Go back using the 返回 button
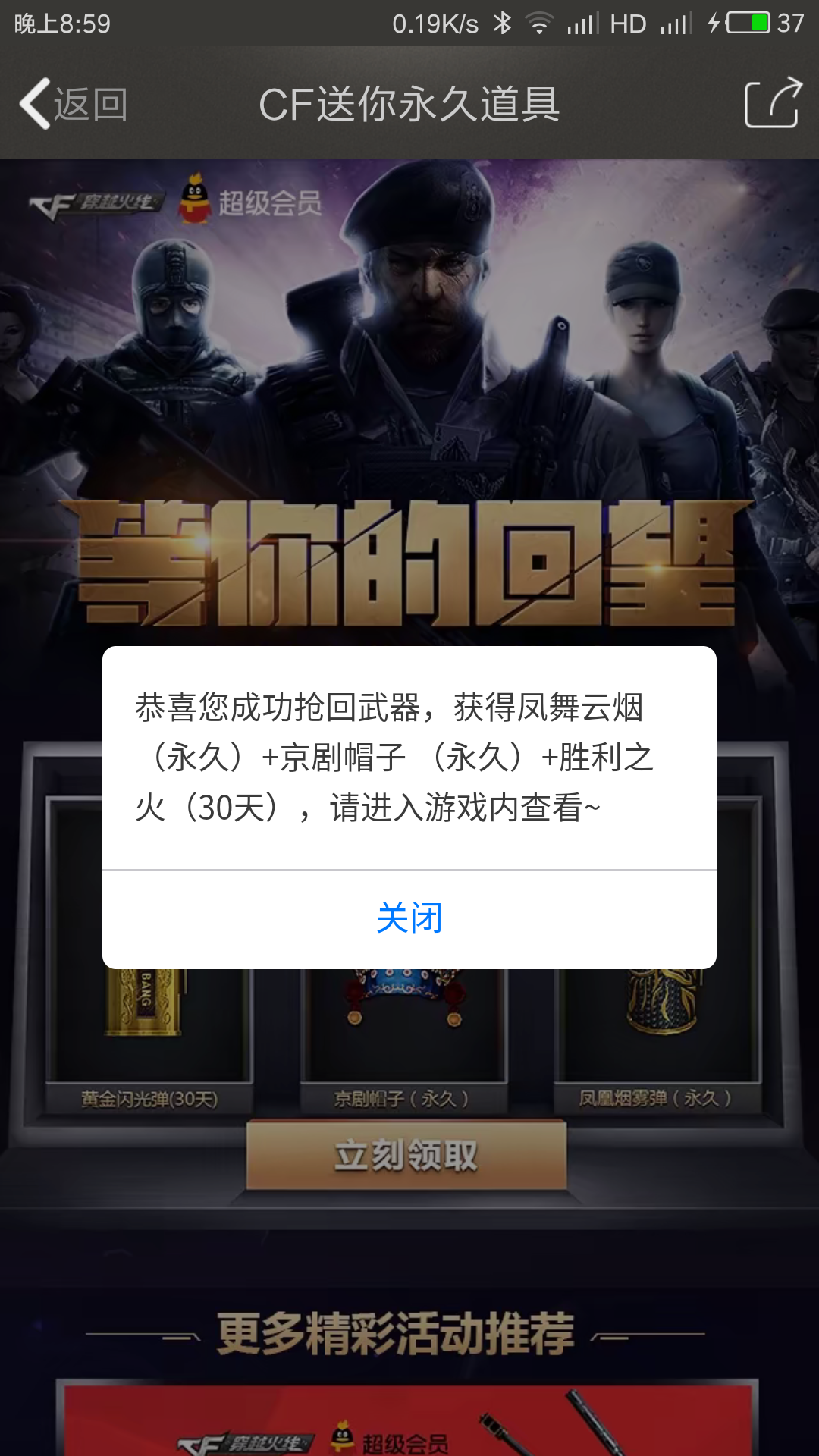819x1456 pixels. pos(74,104)
